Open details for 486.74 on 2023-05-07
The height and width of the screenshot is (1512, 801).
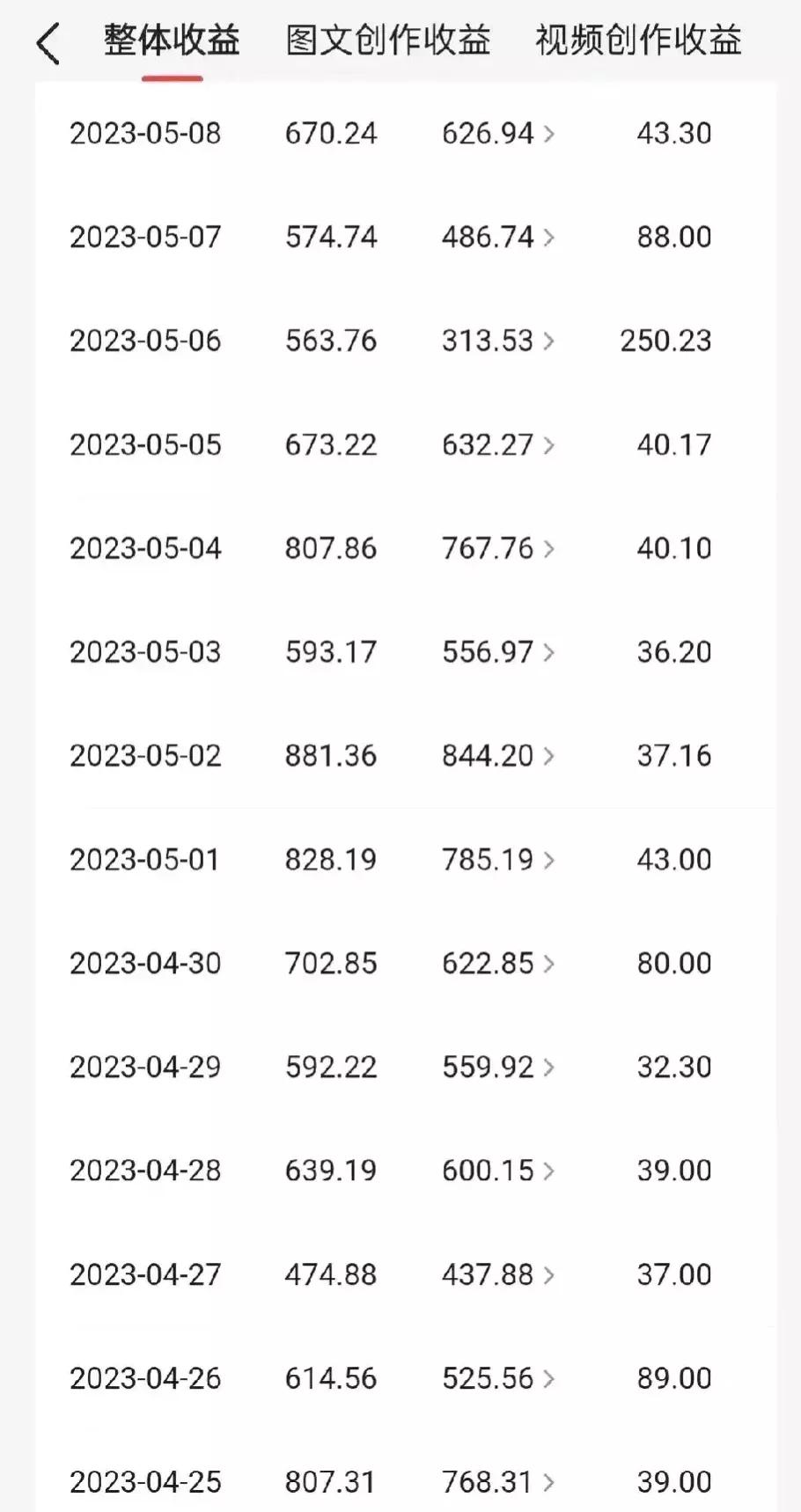pos(498,238)
